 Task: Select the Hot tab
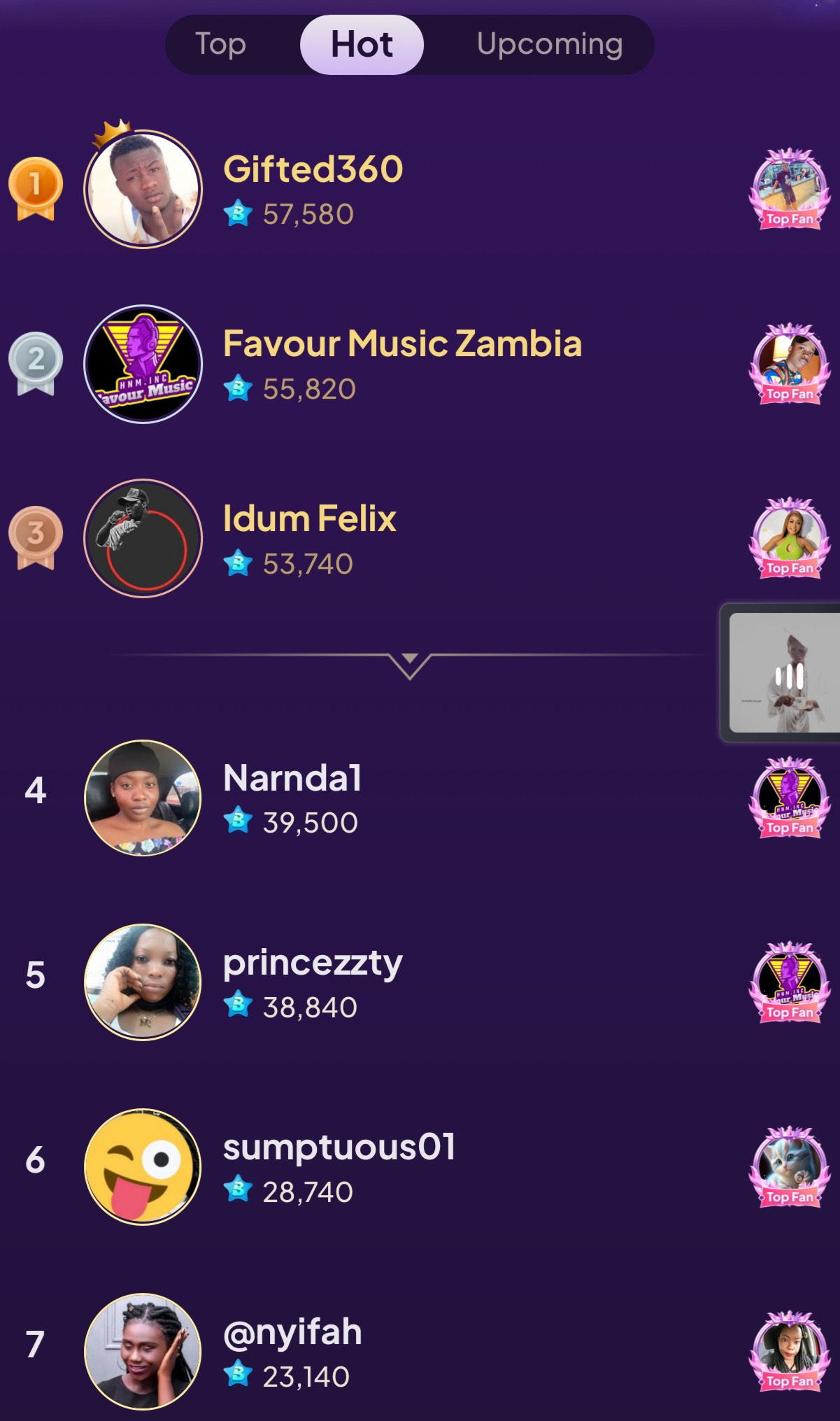[x=362, y=45]
